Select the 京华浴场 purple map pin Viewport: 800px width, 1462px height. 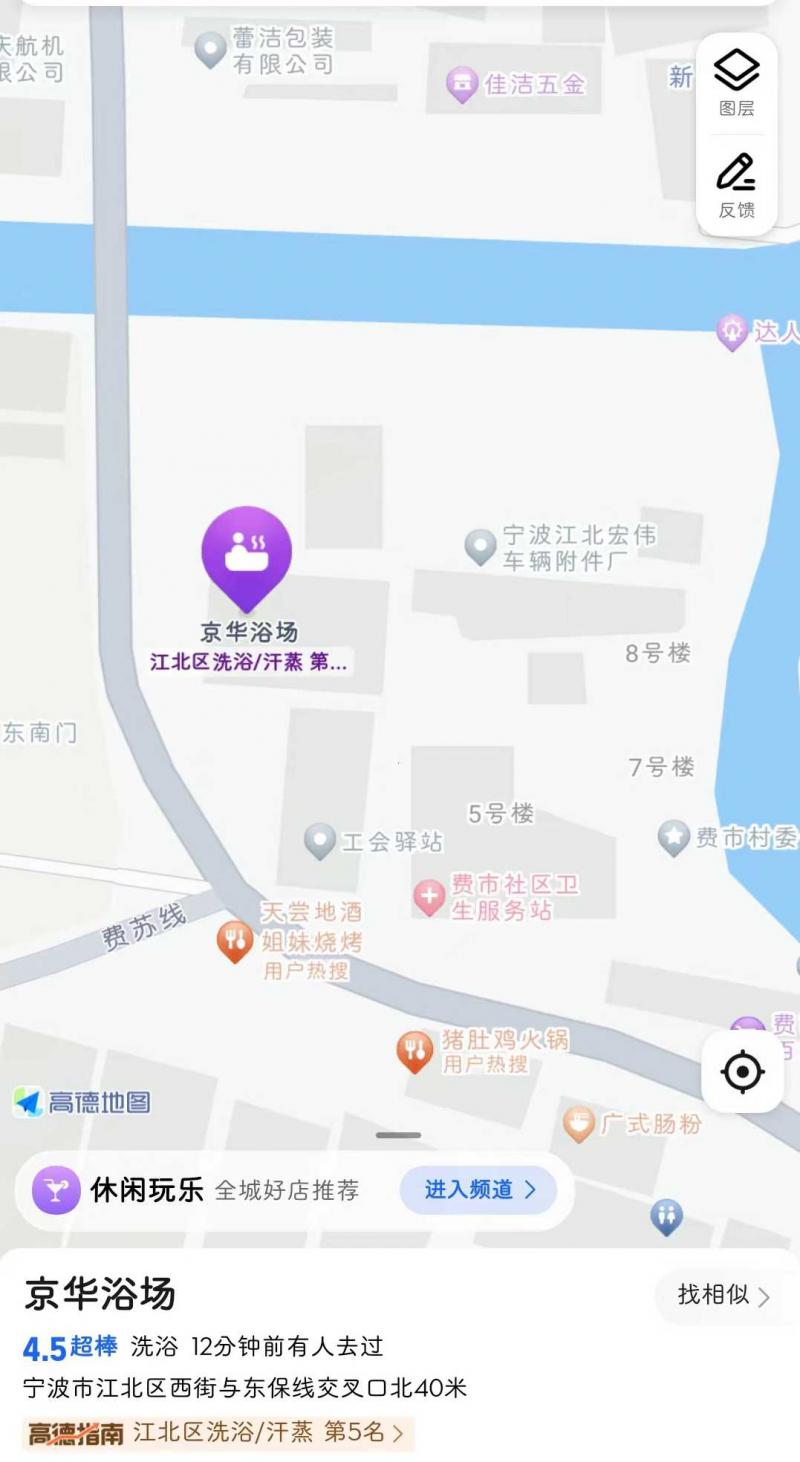[x=246, y=554]
